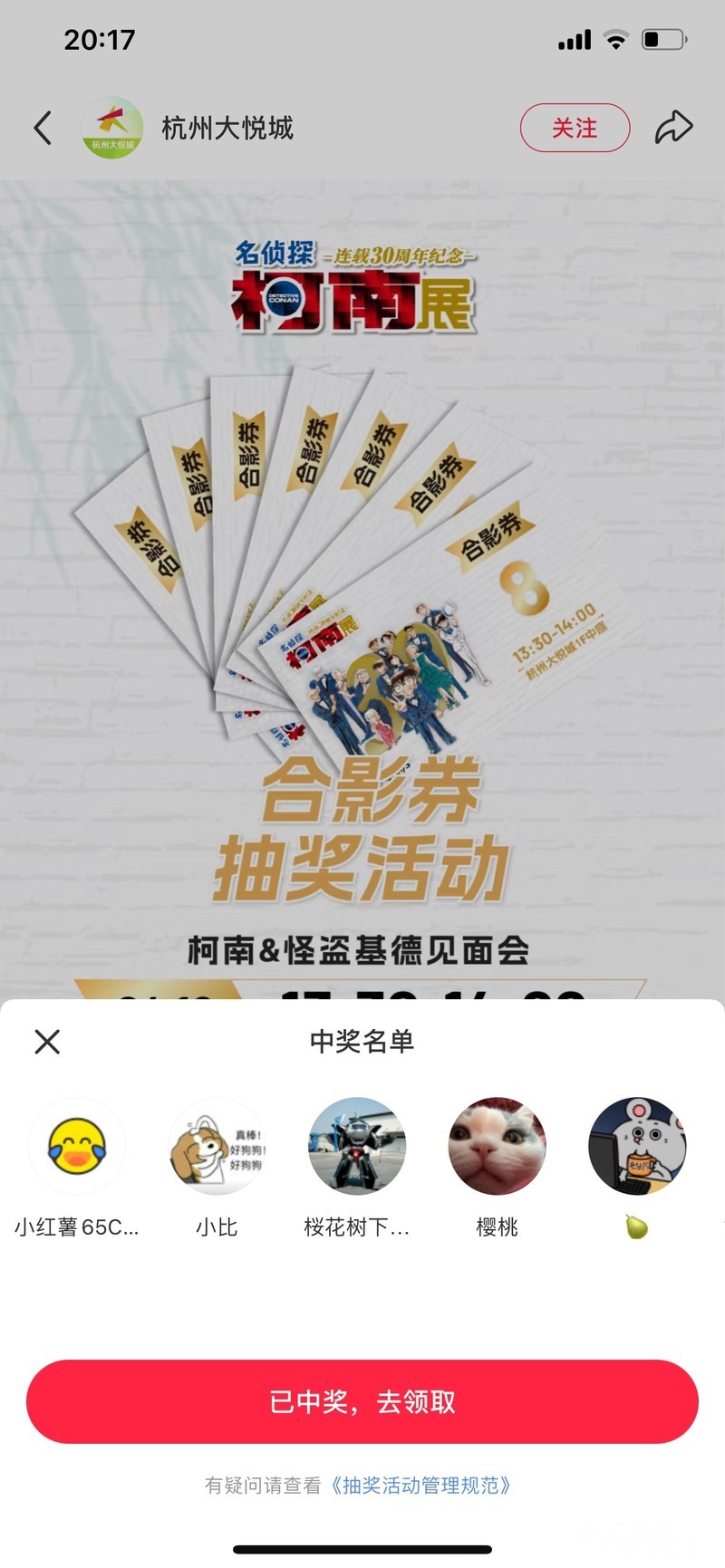Share this post

pyautogui.click(x=673, y=128)
